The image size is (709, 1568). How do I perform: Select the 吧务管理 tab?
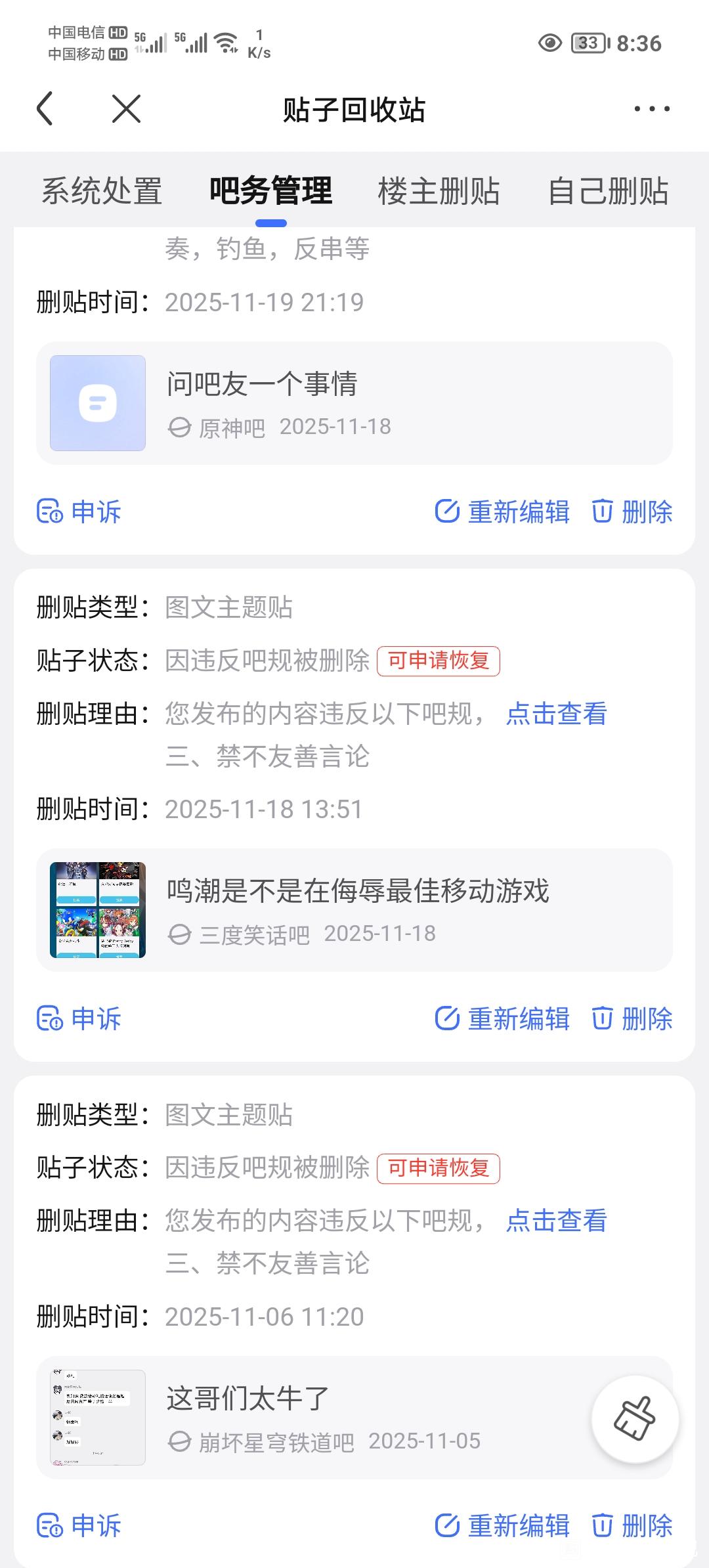coord(270,192)
